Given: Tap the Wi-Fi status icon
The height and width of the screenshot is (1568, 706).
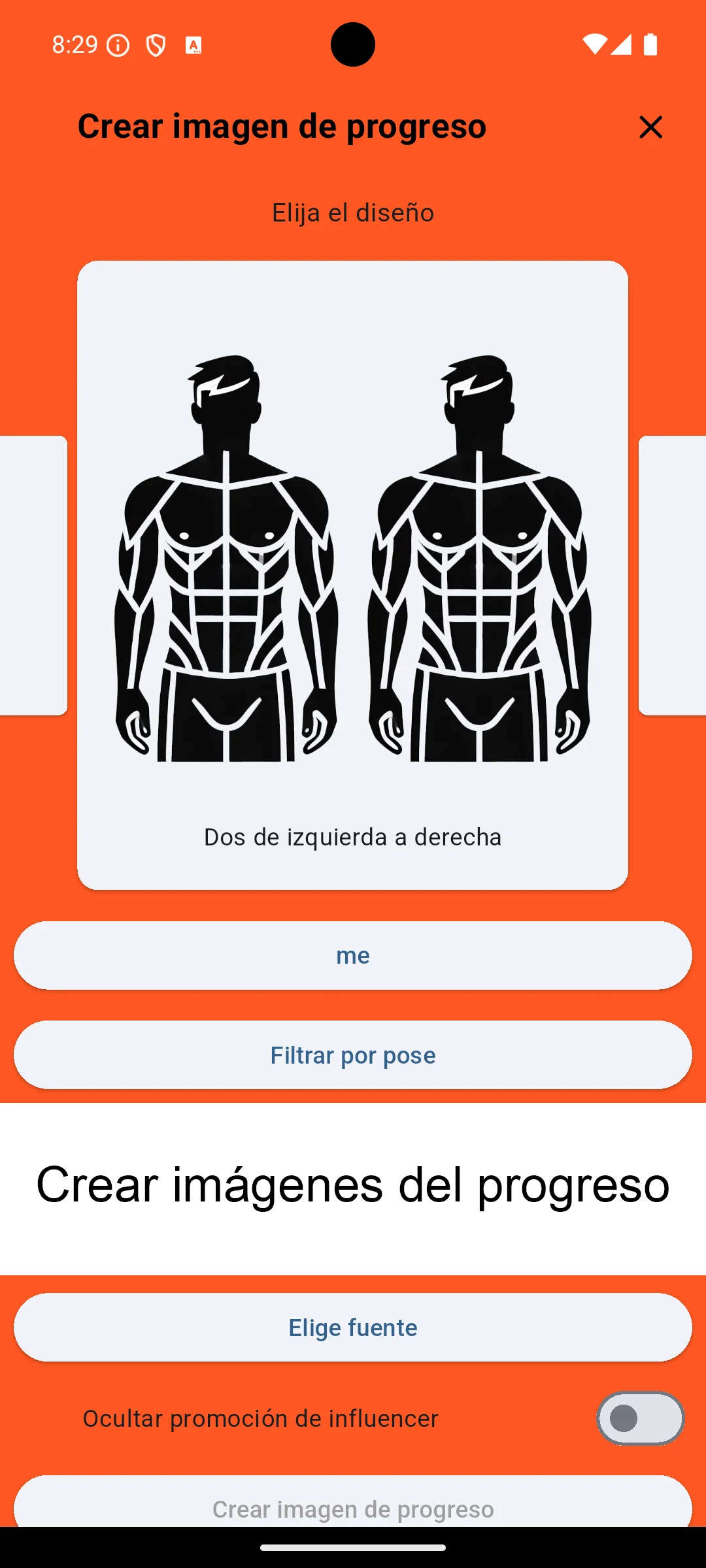Looking at the screenshot, I should tap(597, 44).
